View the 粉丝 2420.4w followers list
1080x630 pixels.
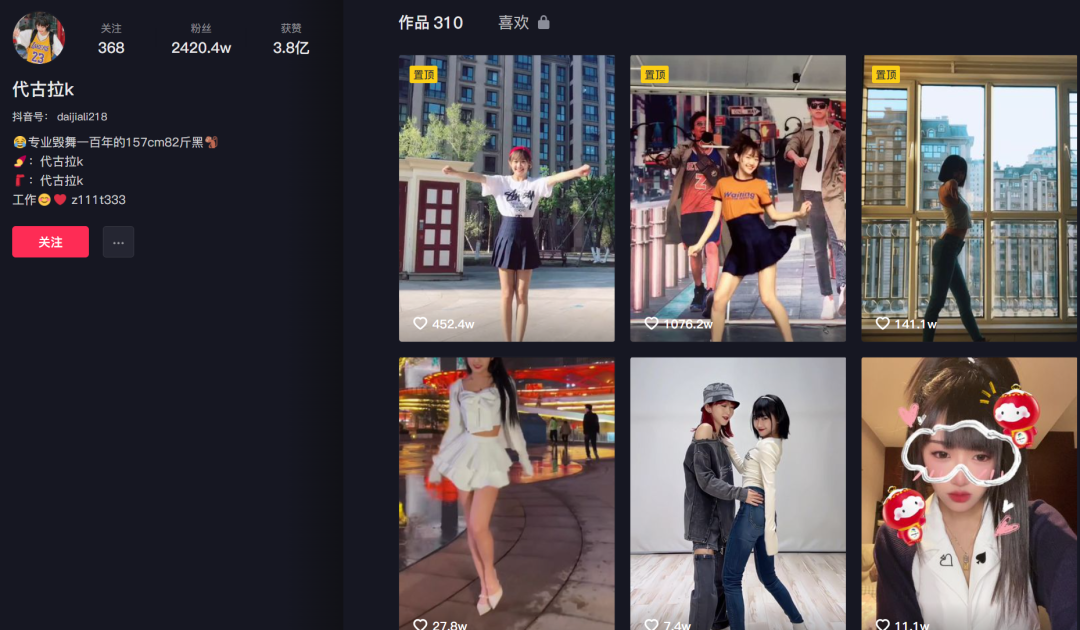point(201,39)
